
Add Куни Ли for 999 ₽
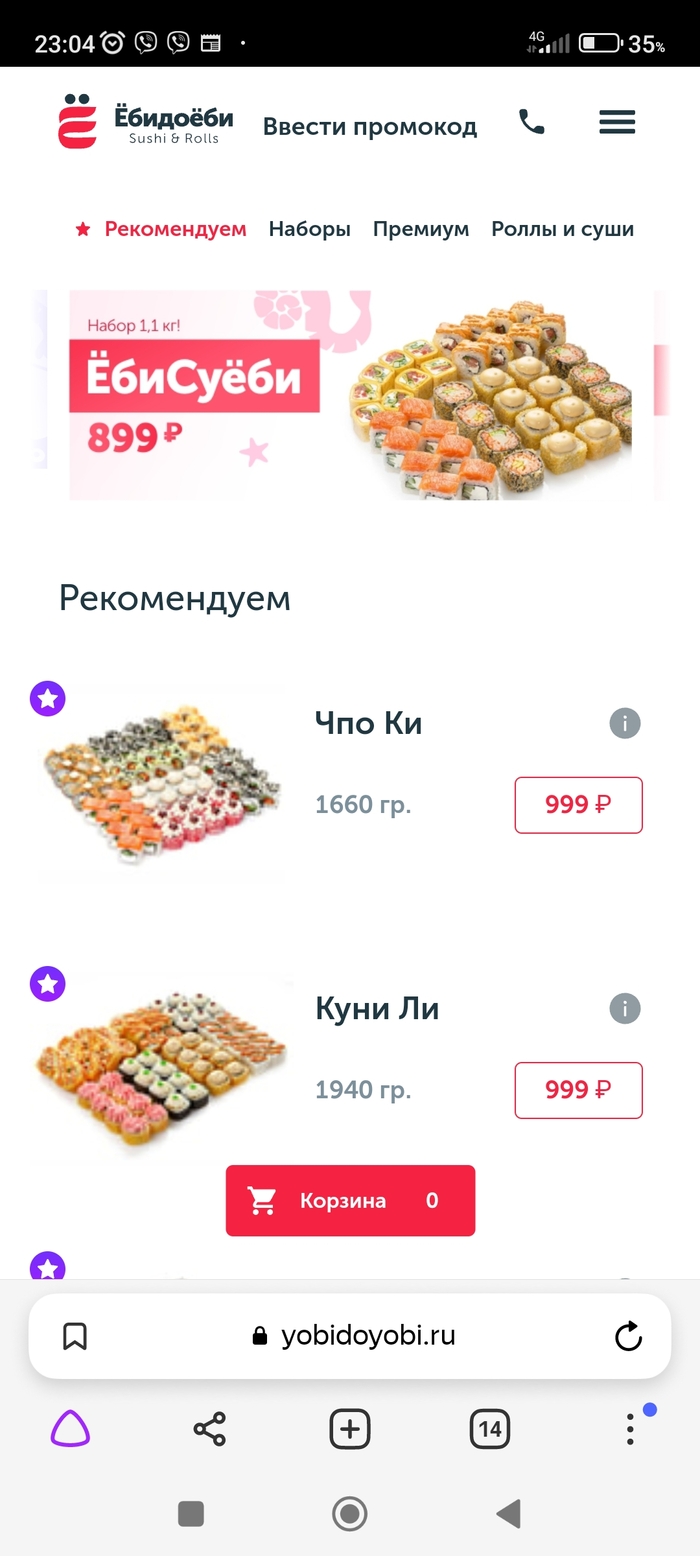pos(578,1090)
